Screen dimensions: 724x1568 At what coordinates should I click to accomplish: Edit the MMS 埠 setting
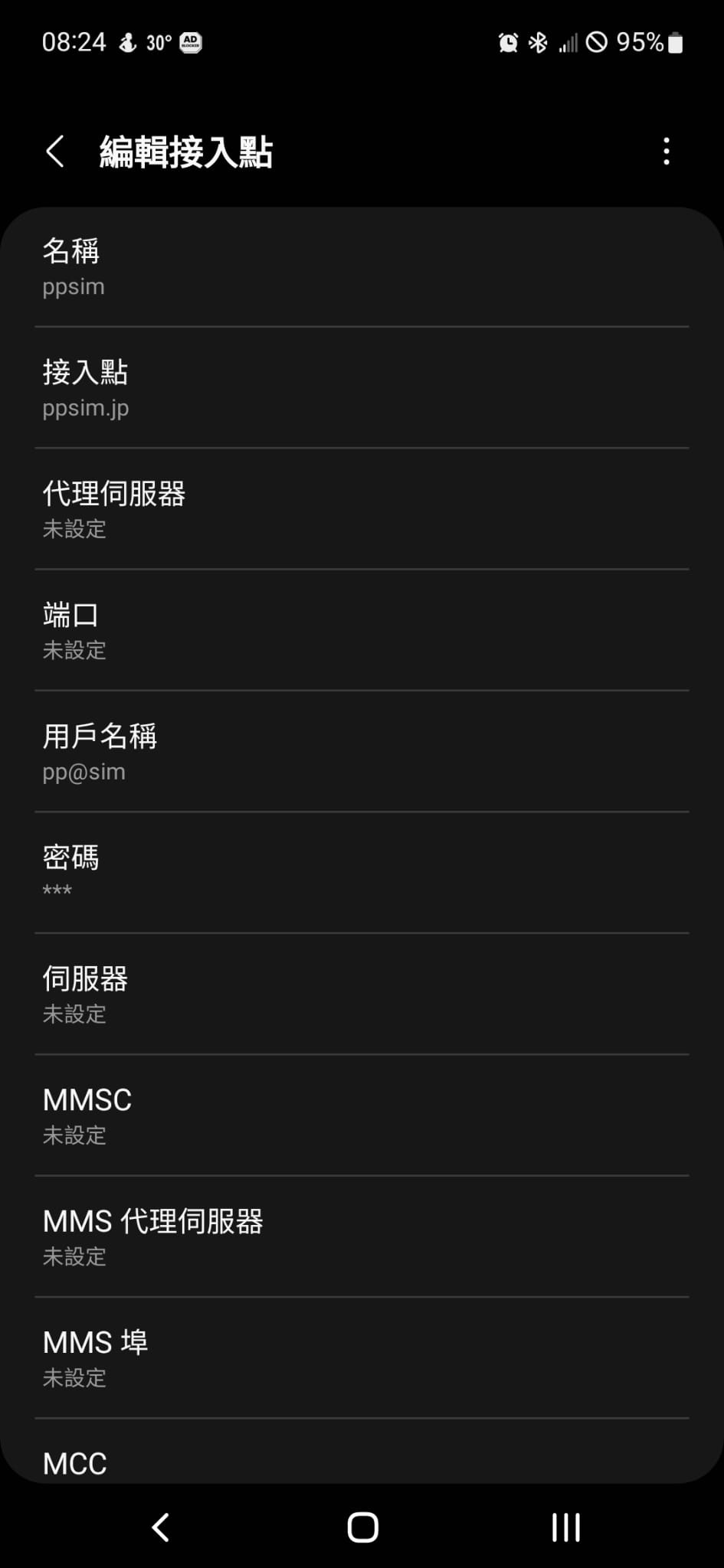(x=362, y=1358)
